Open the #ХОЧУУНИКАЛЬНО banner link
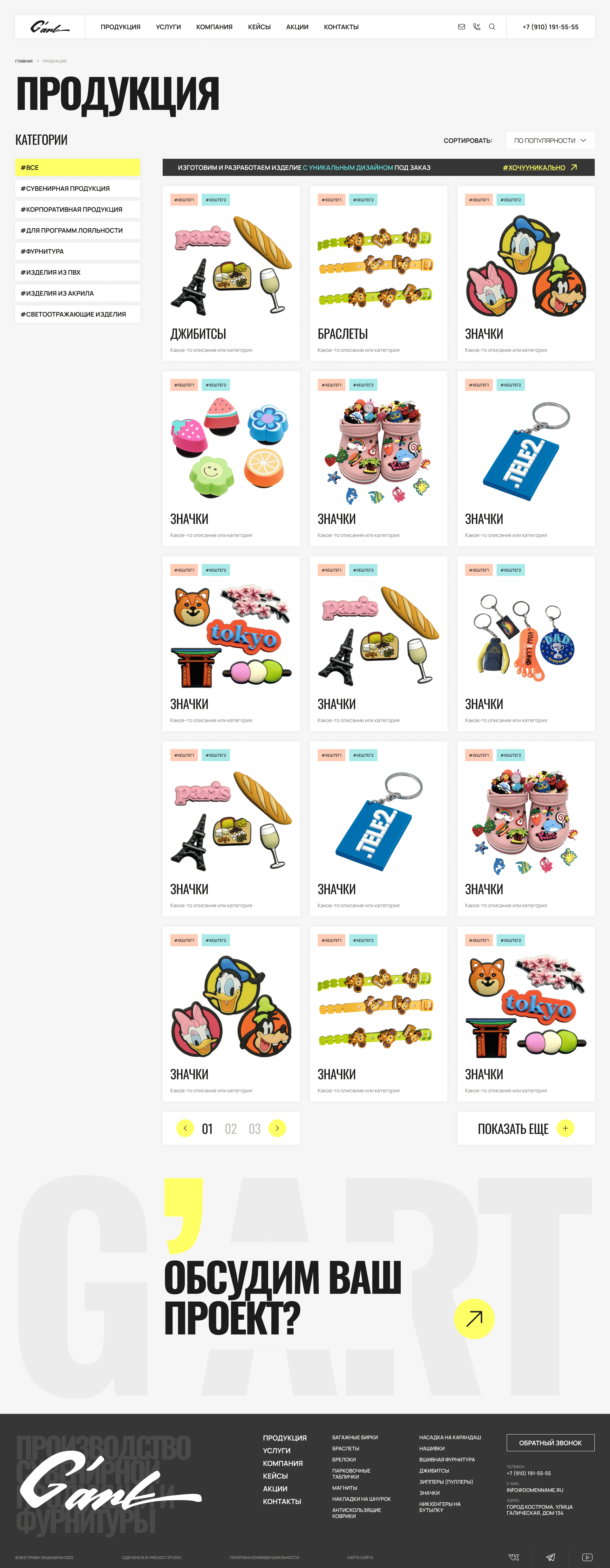 click(539, 167)
